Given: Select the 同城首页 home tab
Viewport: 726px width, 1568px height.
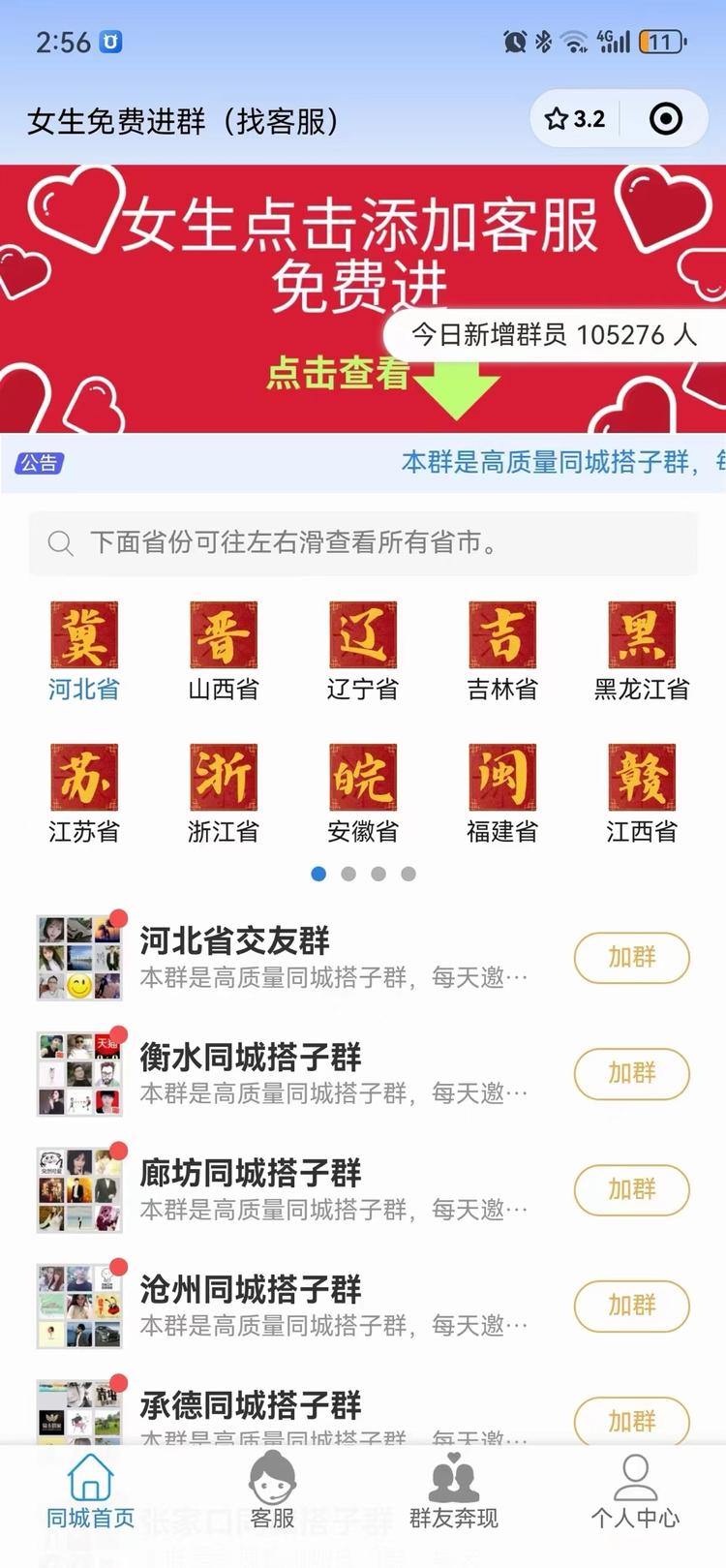Looking at the screenshot, I should coord(89,1491).
